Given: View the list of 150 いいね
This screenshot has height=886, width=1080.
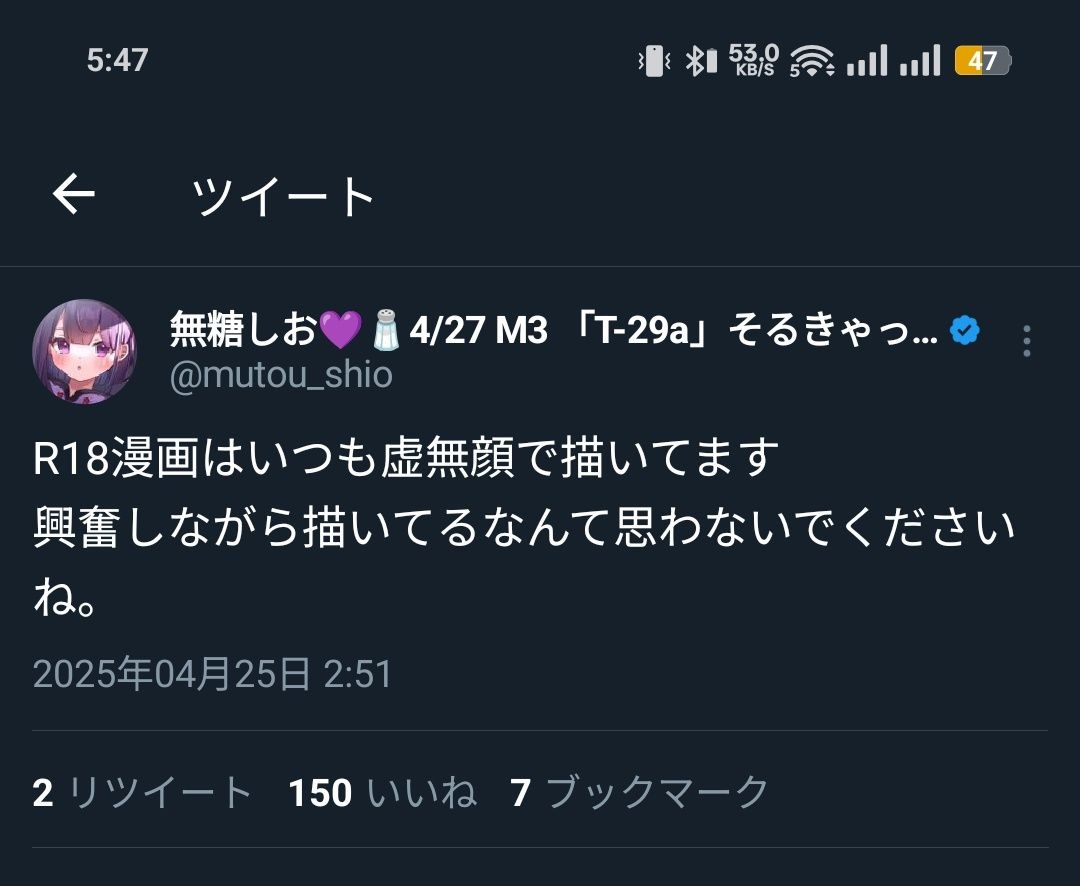Looking at the screenshot, I should pos(382,793).
